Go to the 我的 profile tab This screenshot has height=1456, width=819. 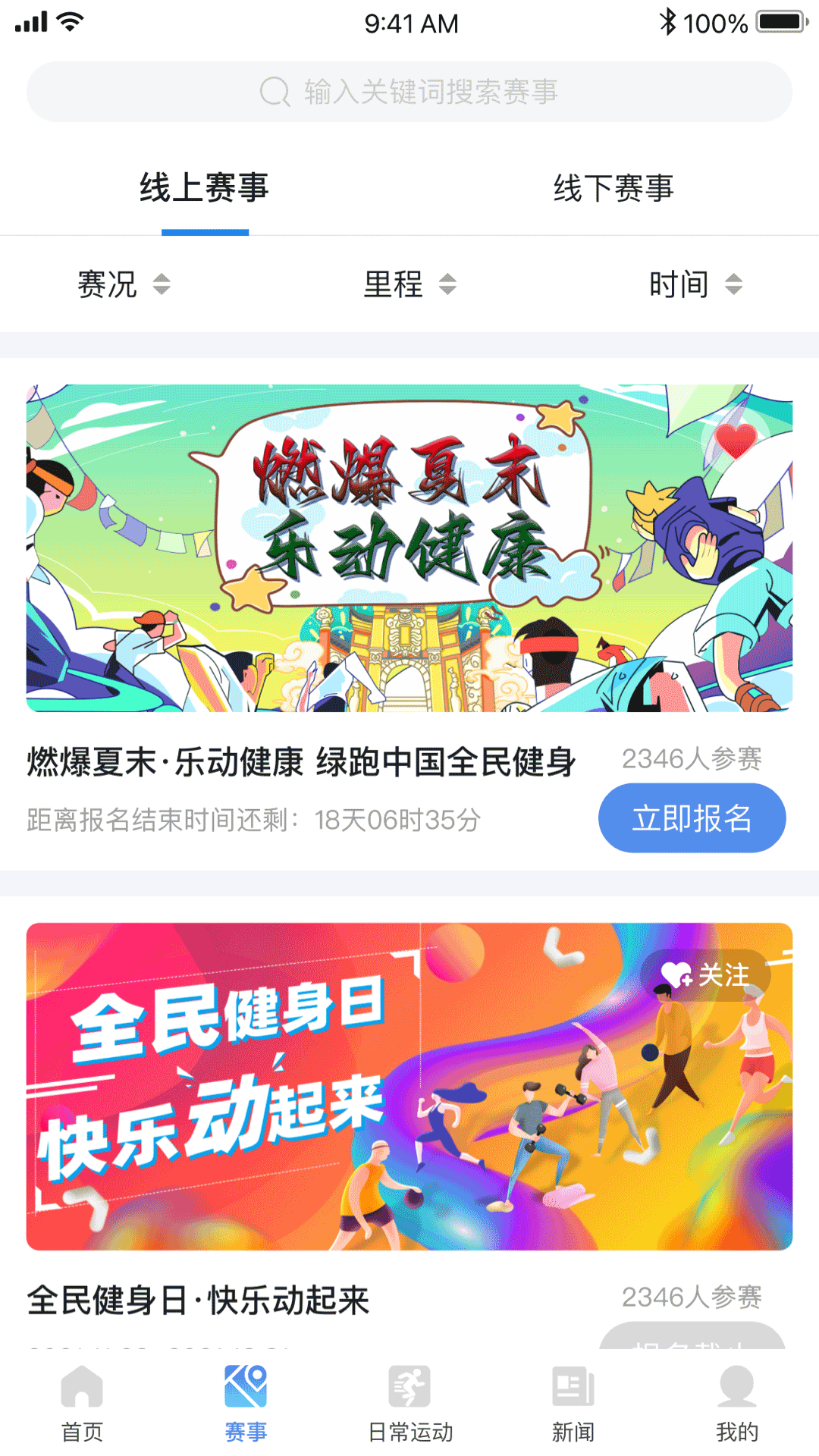click(x=737, y=1403)
